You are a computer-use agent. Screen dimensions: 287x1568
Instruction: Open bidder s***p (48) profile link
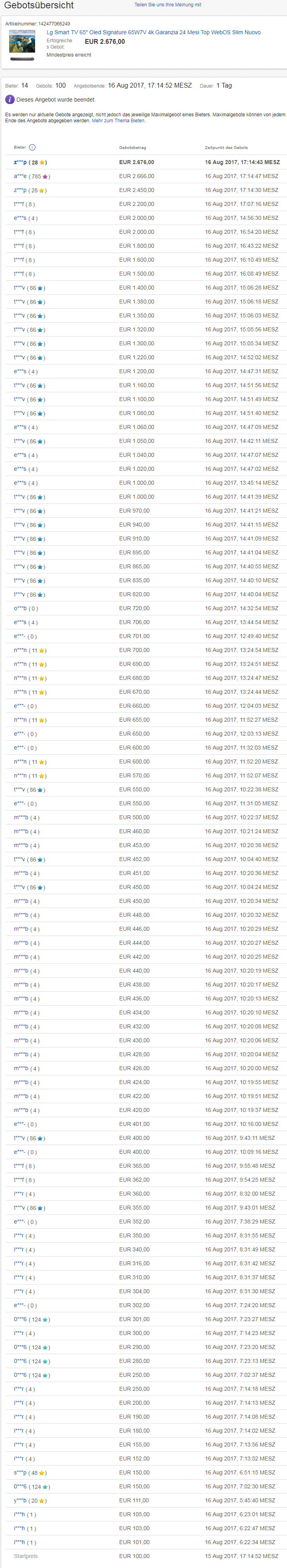20,1472
